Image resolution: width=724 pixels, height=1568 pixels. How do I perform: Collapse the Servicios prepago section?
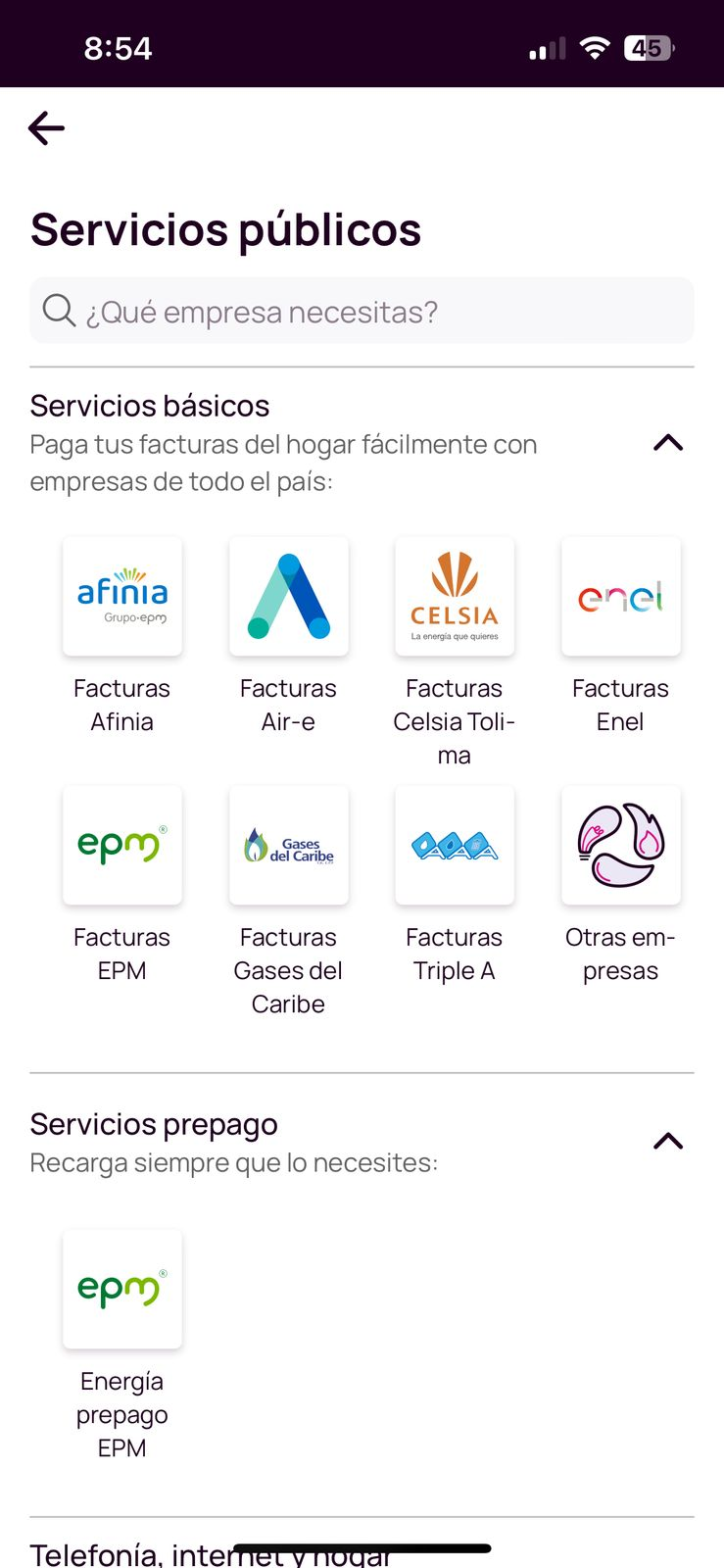pos(668,1142)
